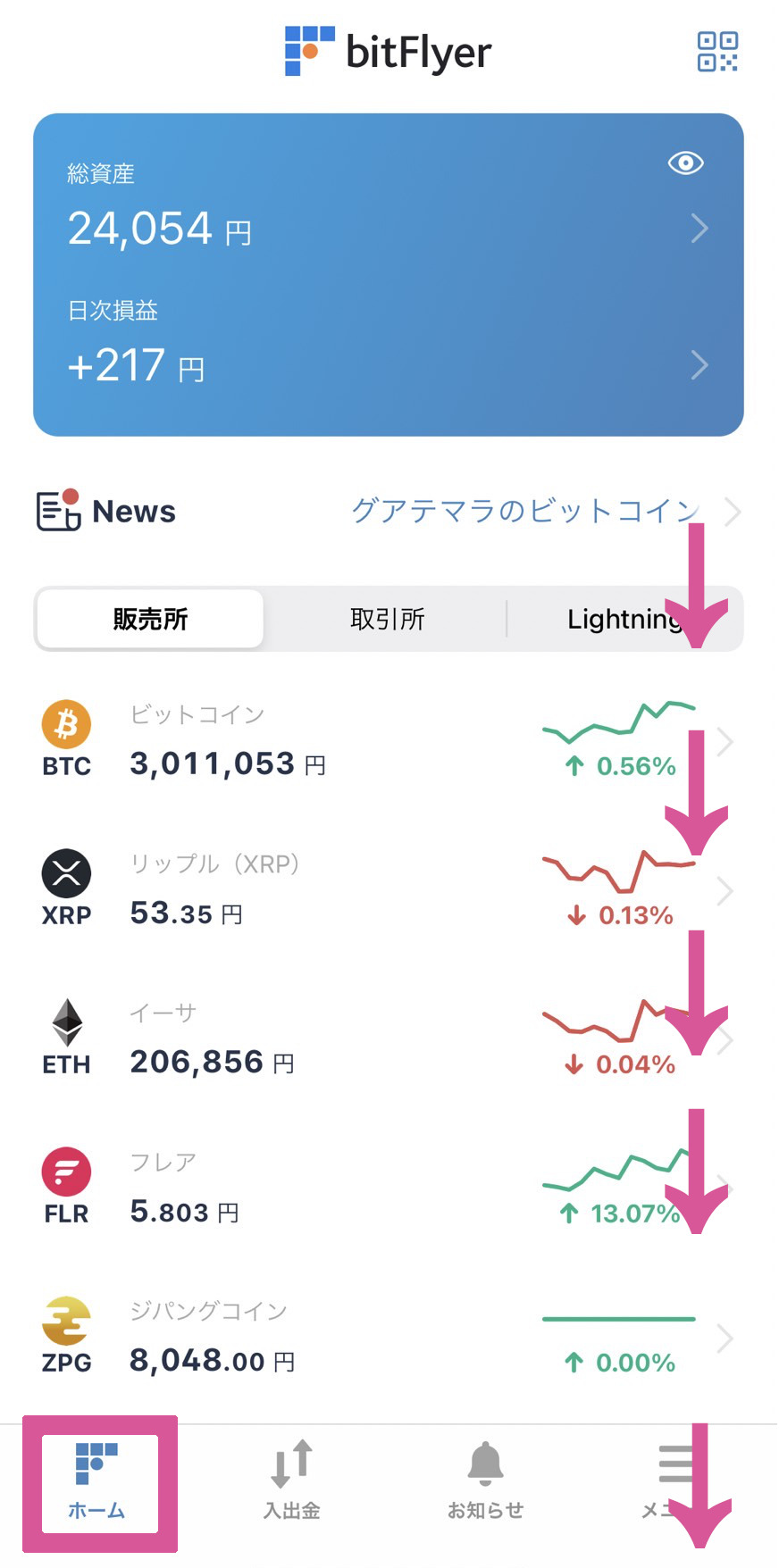779x1568 pixels.
Task: Open the 入出金 deposit and withdrawal tab
Action: [292, 1483]
